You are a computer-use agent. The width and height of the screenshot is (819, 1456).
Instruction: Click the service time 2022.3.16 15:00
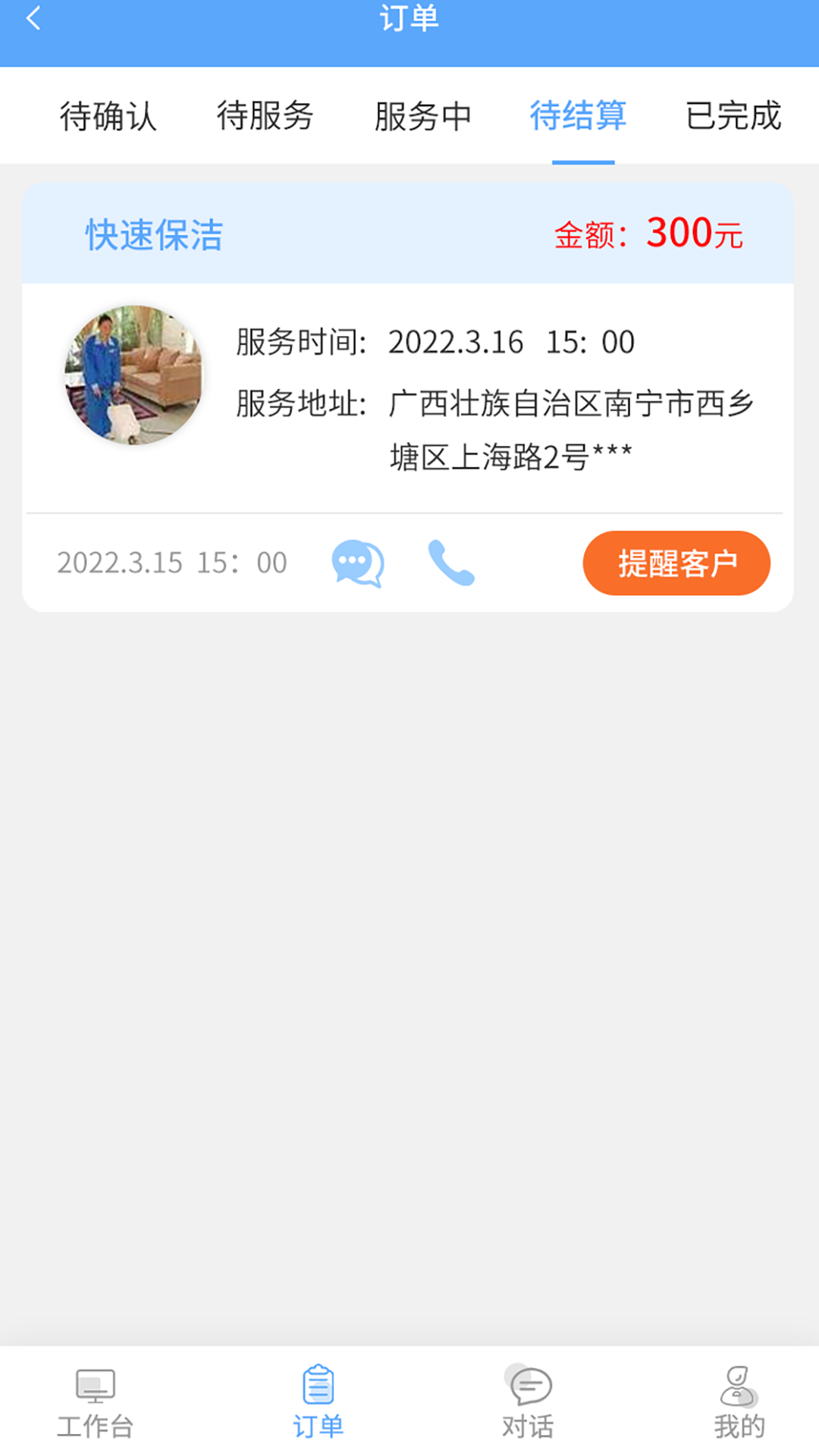point(510,342)
